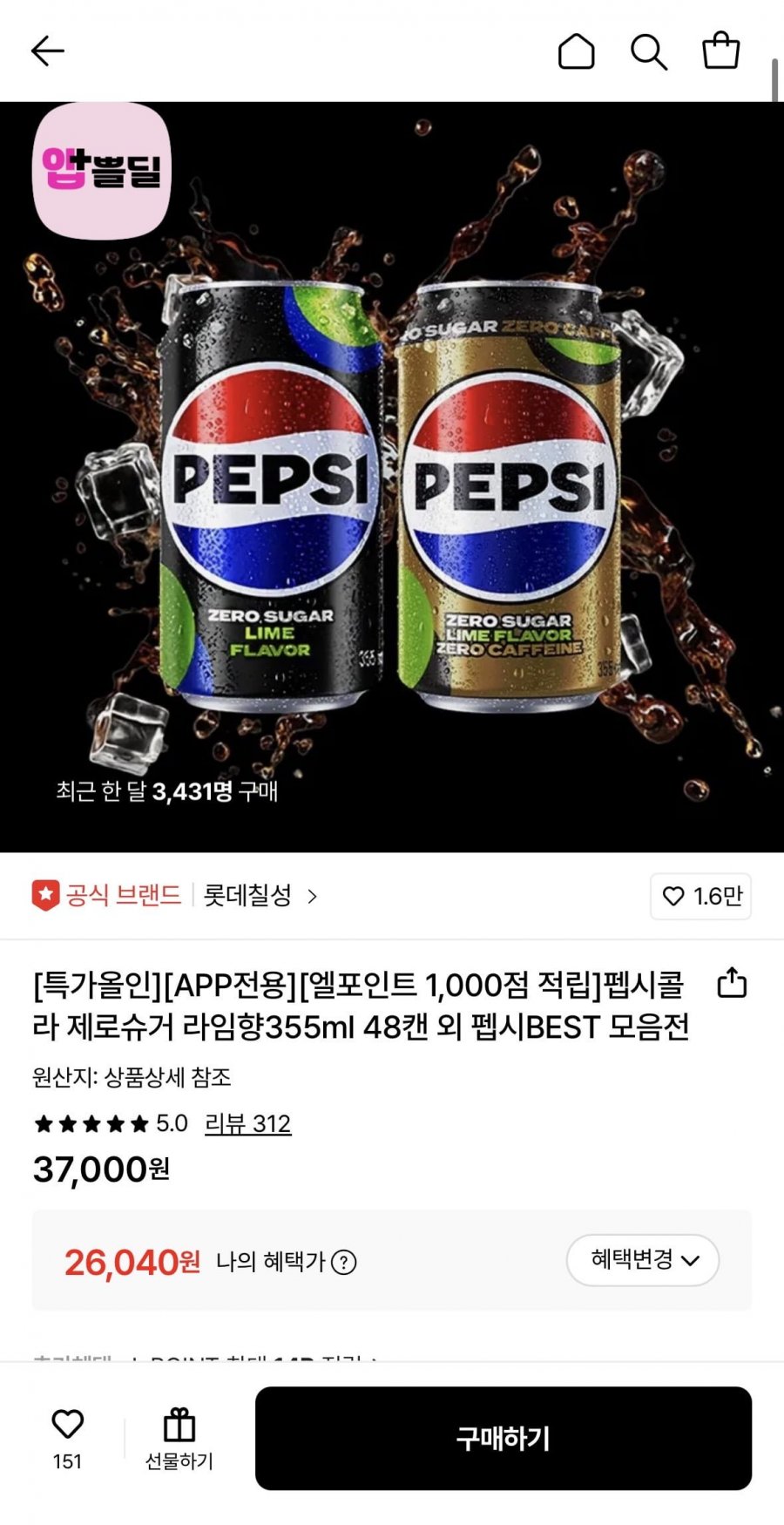Open the home icon in top bar
The image size is (784, 1525).
point(576,51)
